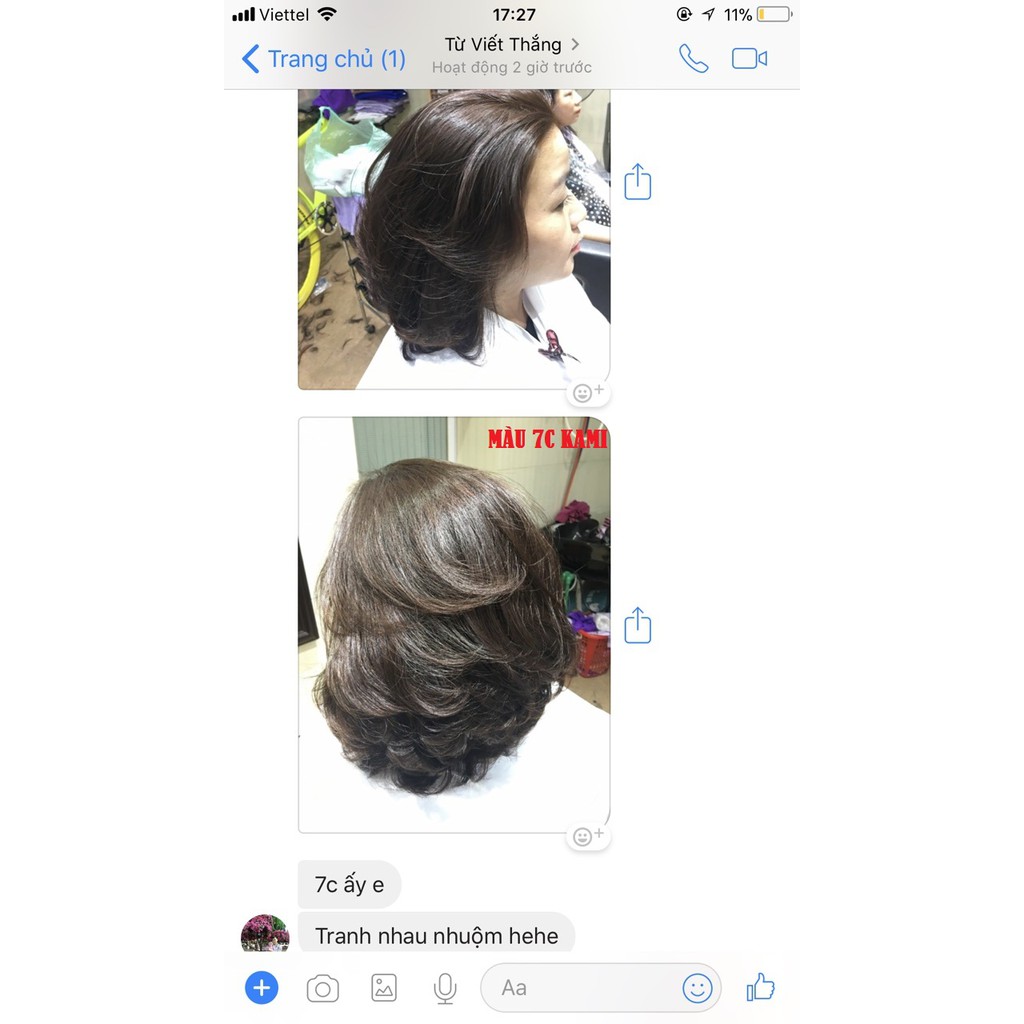Open the photo gallery picker

click(x=384, y=989)
